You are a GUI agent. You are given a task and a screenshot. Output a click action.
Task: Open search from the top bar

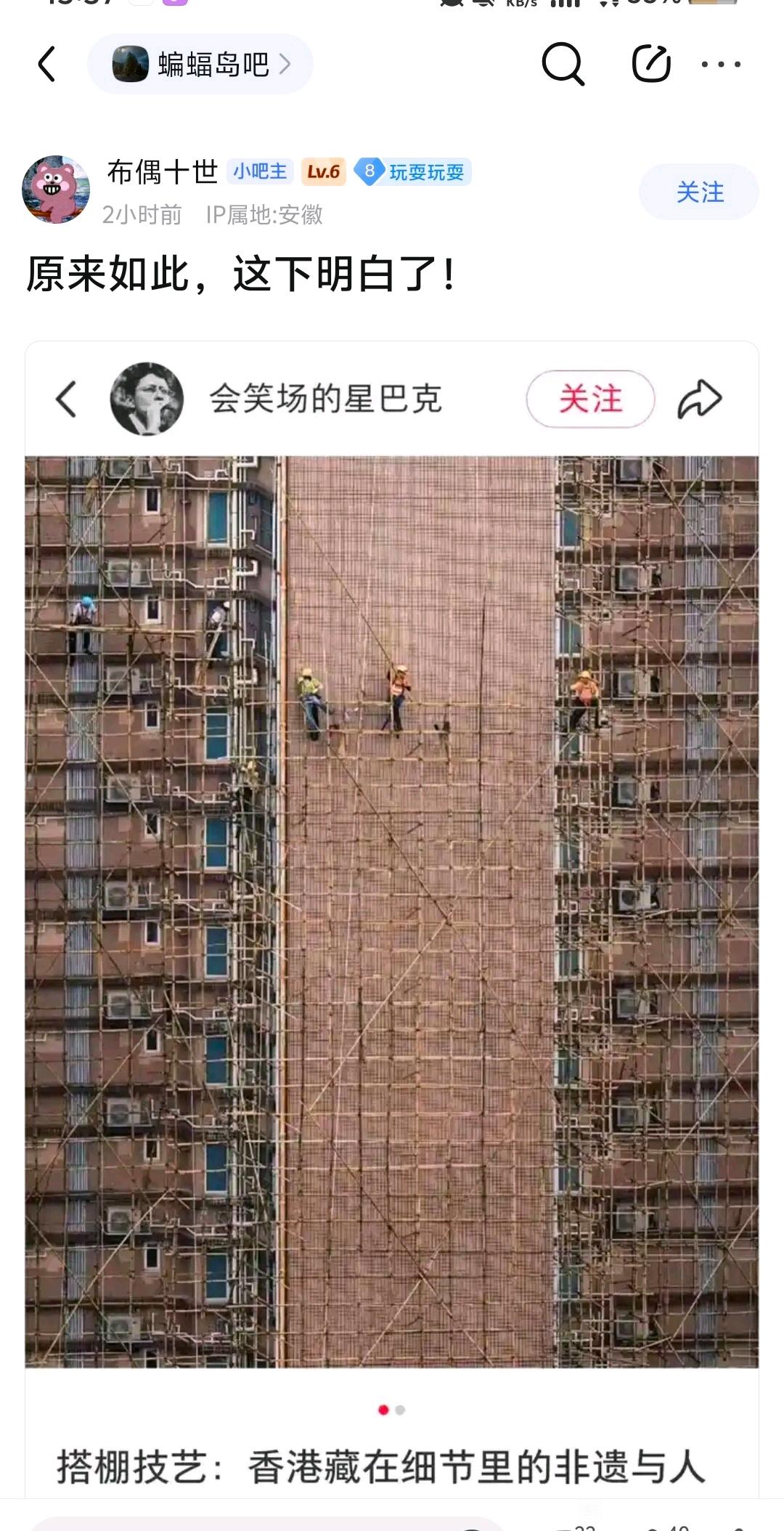point(563,64)
